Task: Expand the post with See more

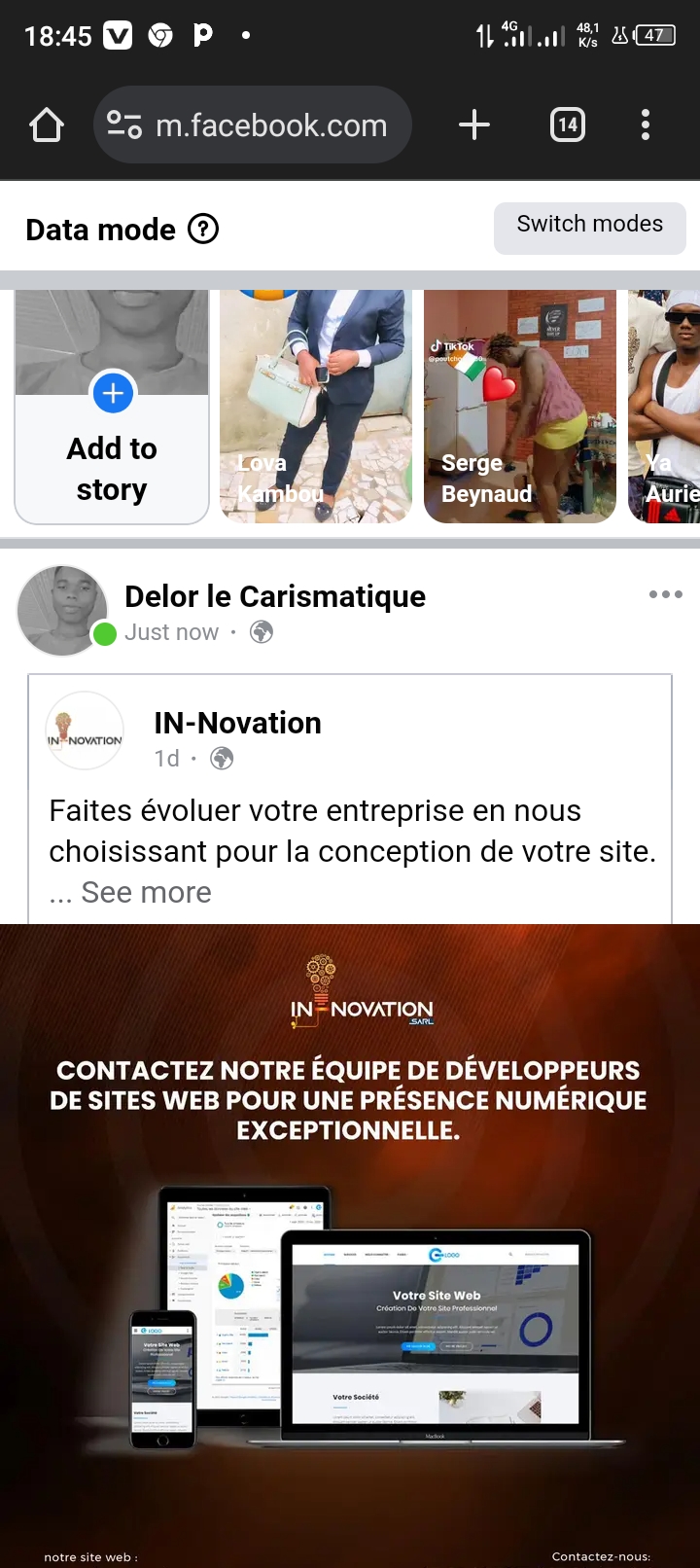Action: (146, 892)
